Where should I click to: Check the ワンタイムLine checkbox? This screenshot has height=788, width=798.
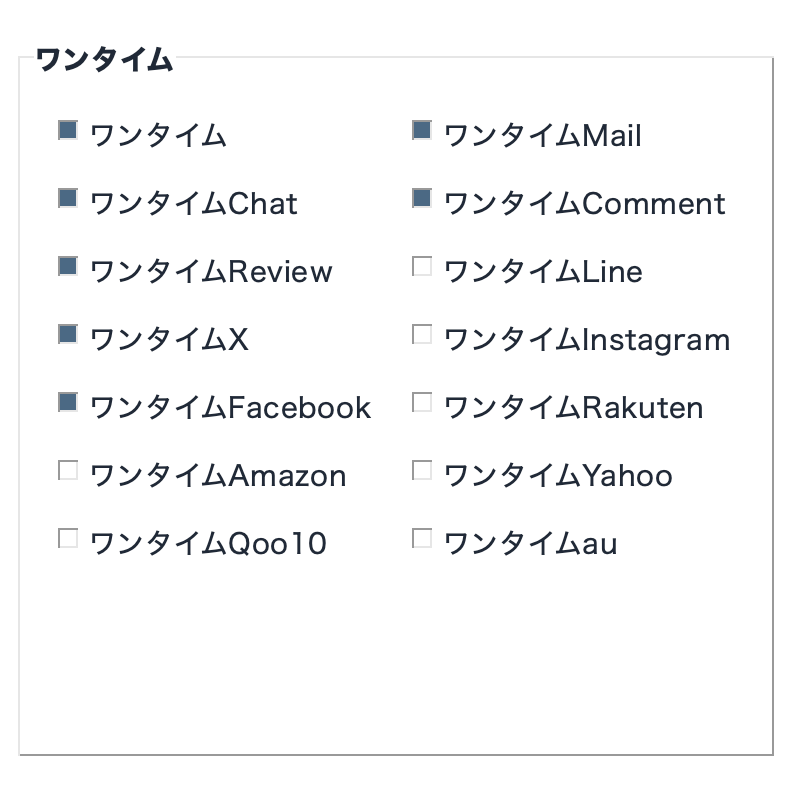[x=422, y=266]
